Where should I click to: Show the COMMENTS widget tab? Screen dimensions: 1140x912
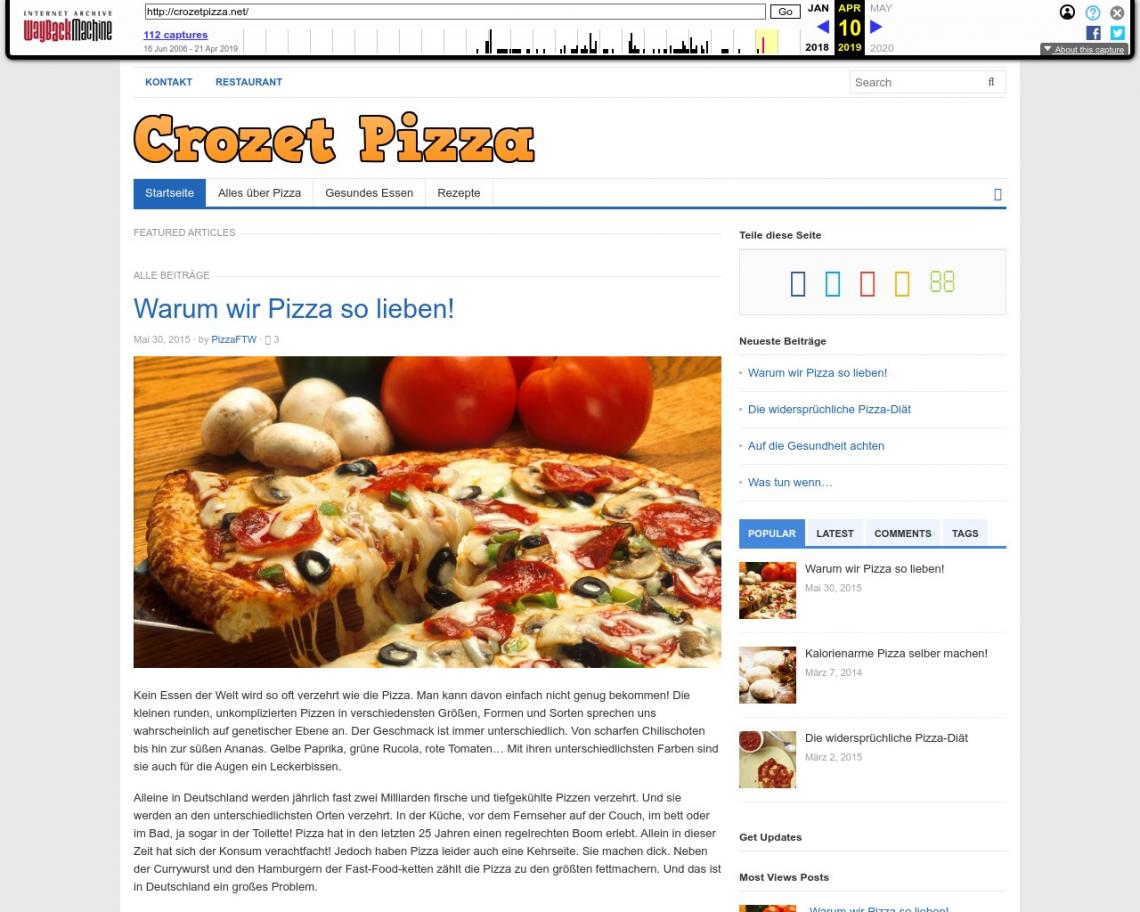pyautogui.click(x=902, y=533)
